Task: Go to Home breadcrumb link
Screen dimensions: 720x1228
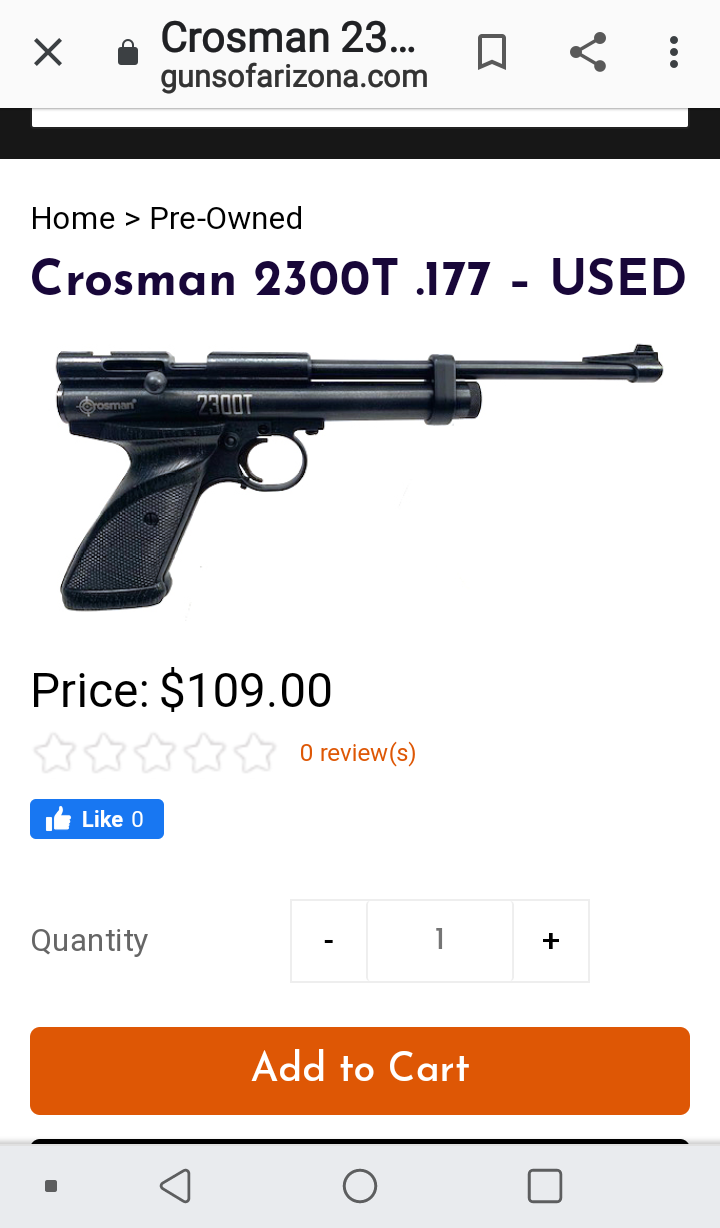Action: (x=73, y=218)
